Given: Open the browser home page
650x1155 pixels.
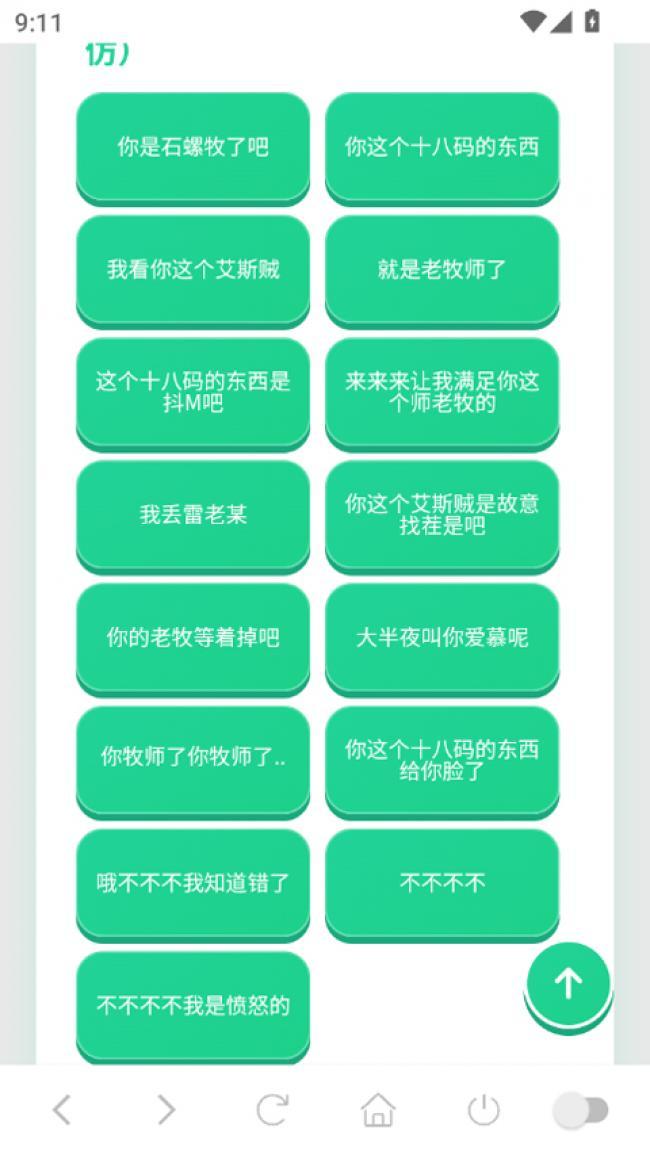Looking at the screenshot, I should (x=378, y=1109).
